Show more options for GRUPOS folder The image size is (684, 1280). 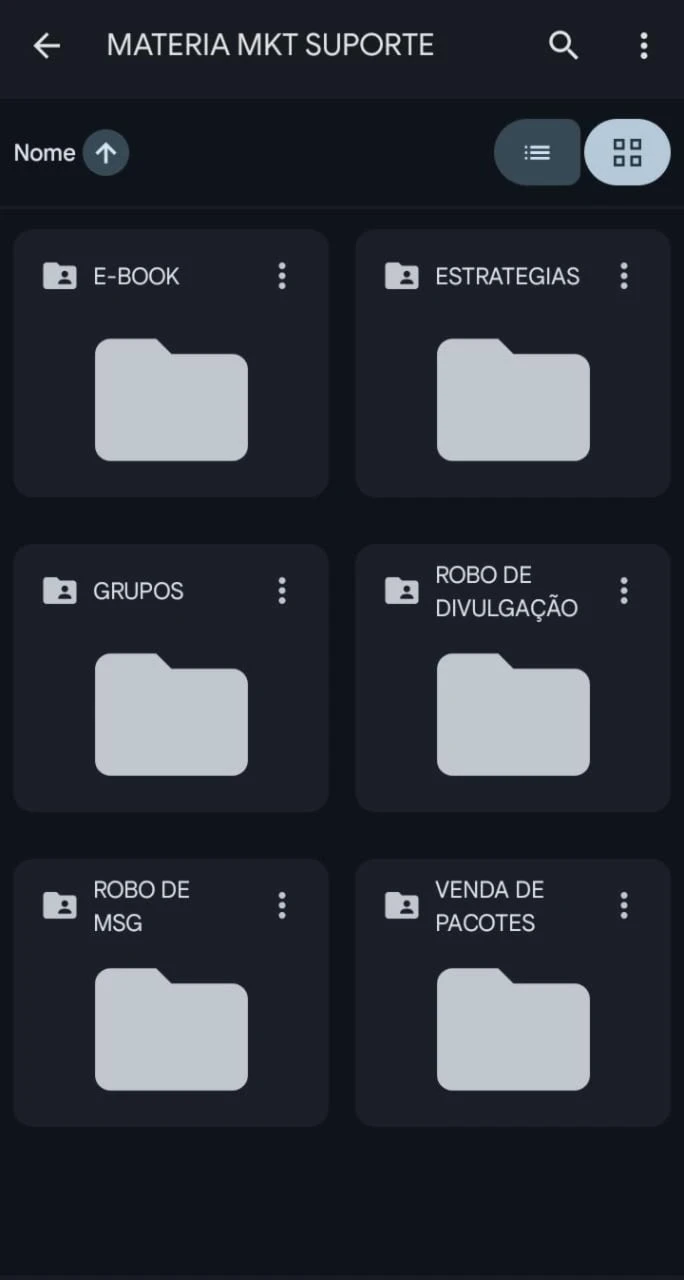tap(282, 591)
